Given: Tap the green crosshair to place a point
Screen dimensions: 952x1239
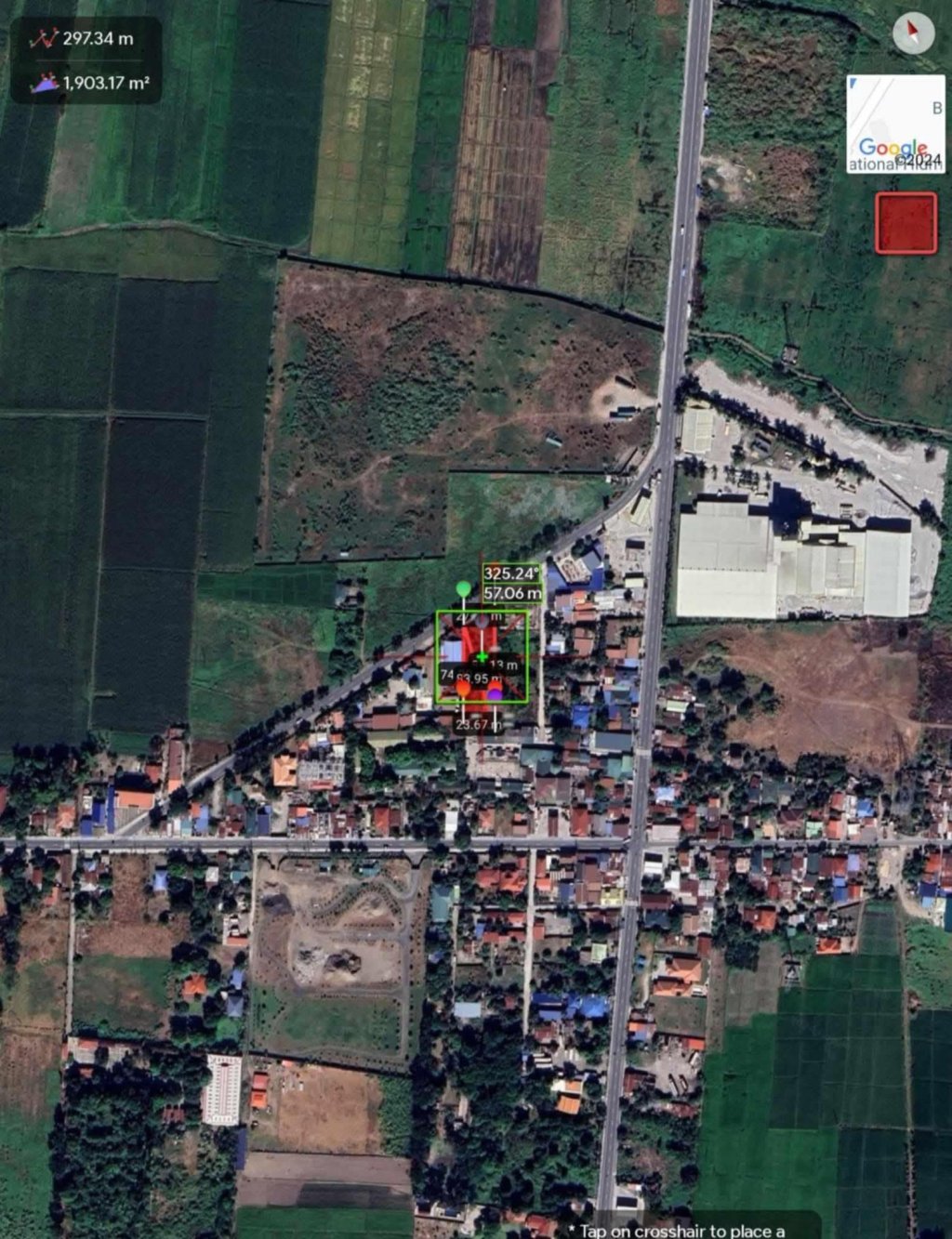Looking at the screenshot, I should 482,657.
